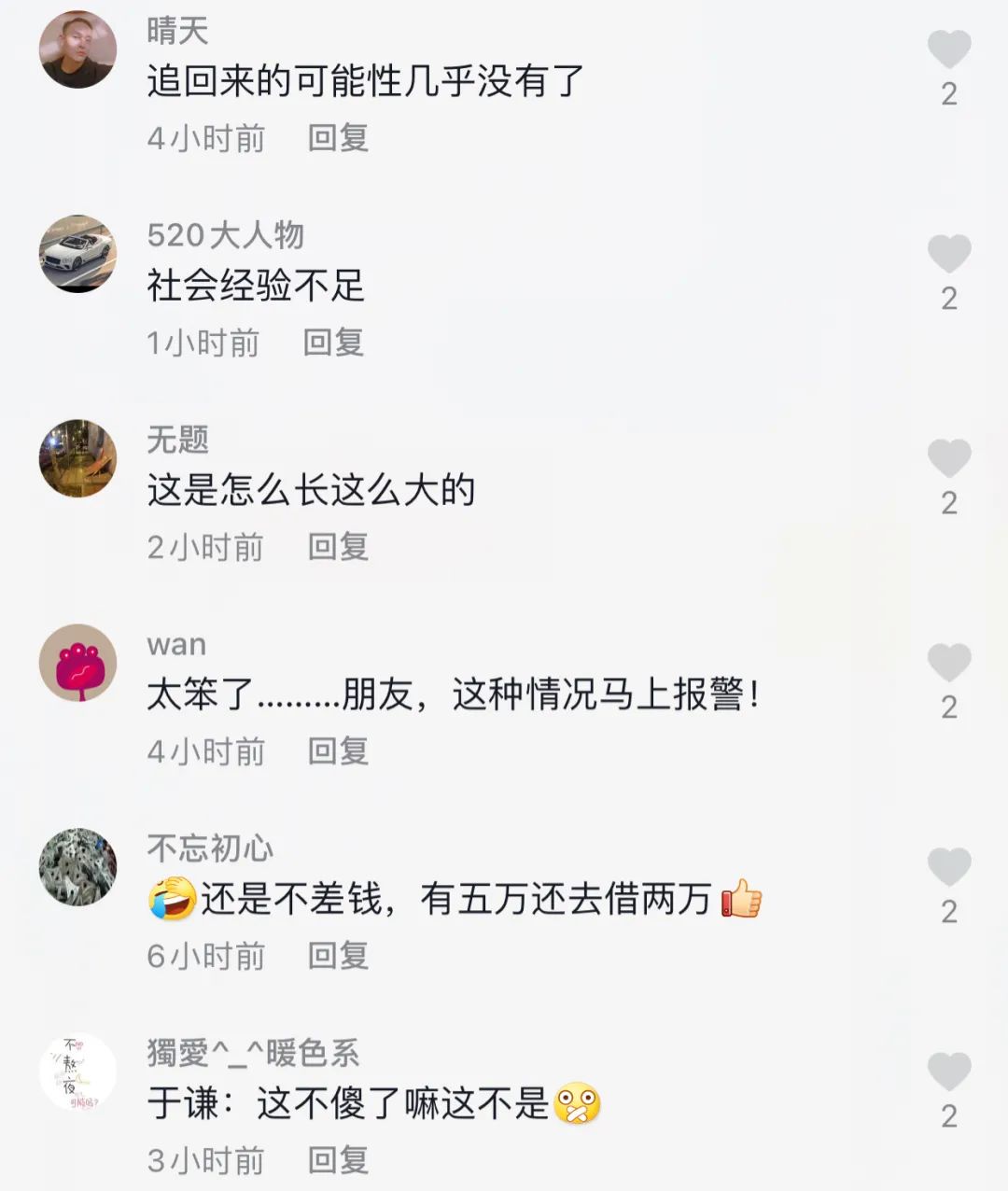Like wan's comment about 报警
1008x1191 pixels.
point(948,663)
